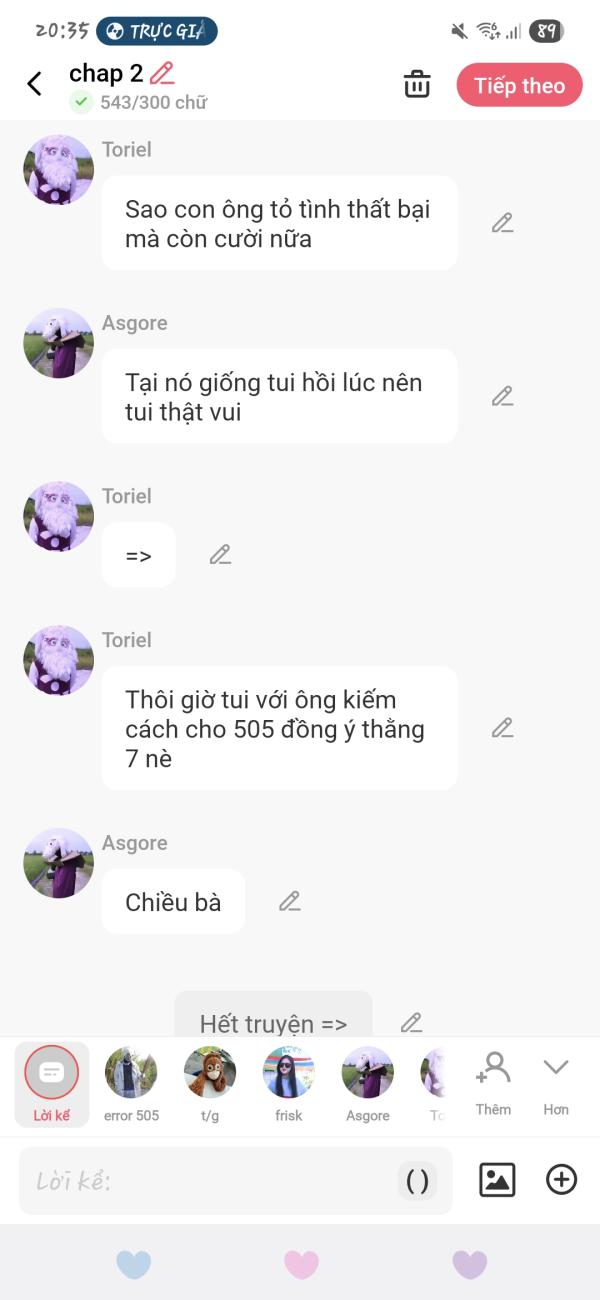Viewport: 600px width, 1300px height.
Task: Expand the Hơn chevron
Action: (556, 1084)
